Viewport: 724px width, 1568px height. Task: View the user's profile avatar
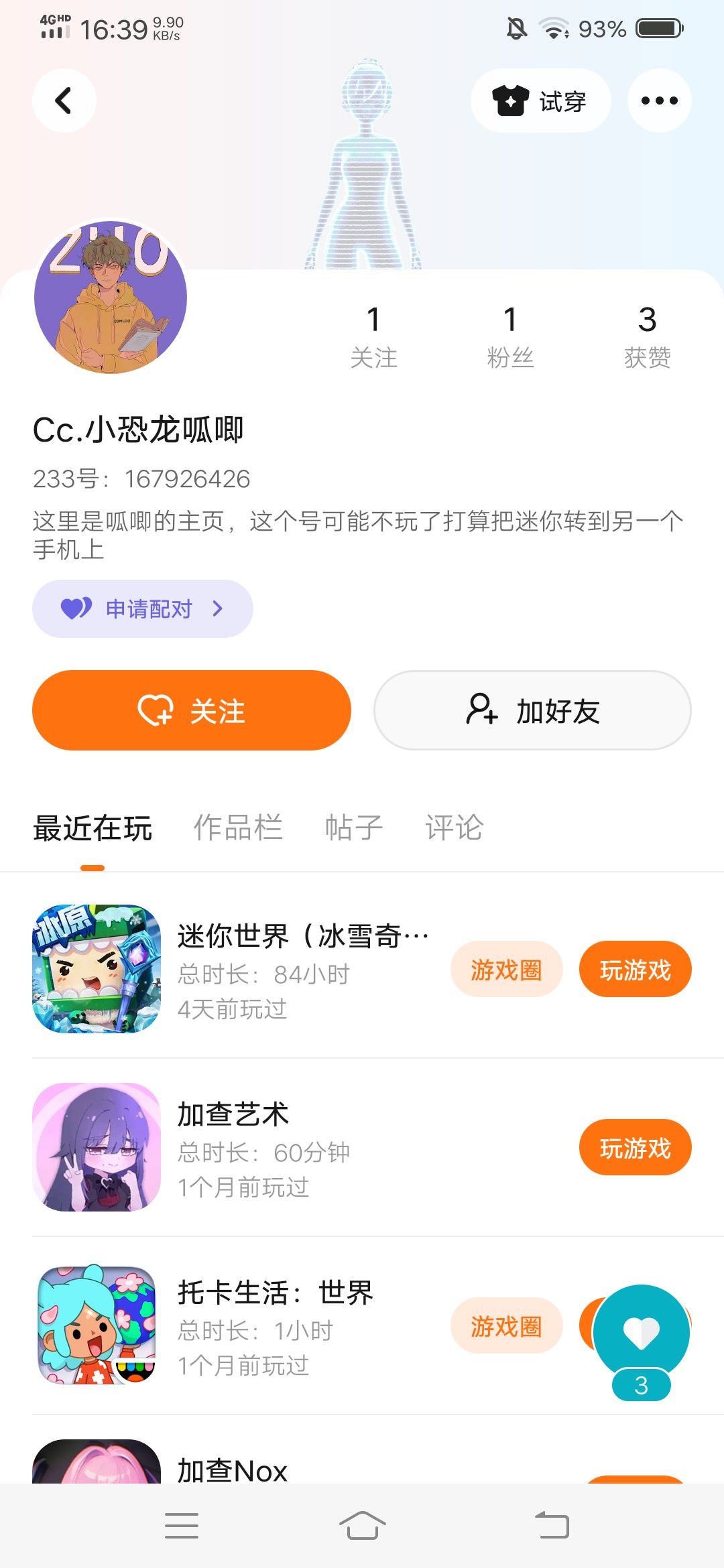click(x=111, y=298)
